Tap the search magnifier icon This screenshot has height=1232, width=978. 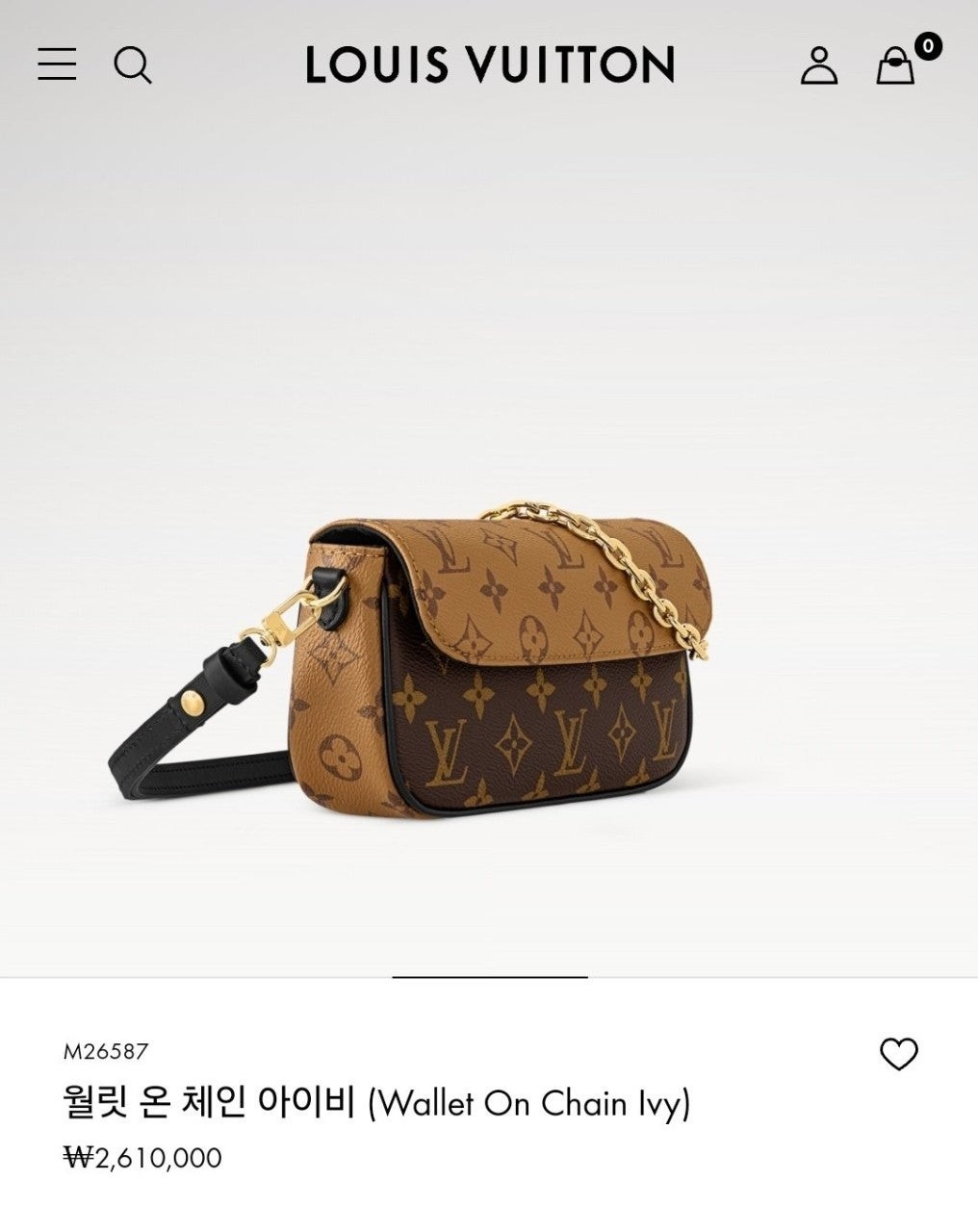(x=132, y=64)
